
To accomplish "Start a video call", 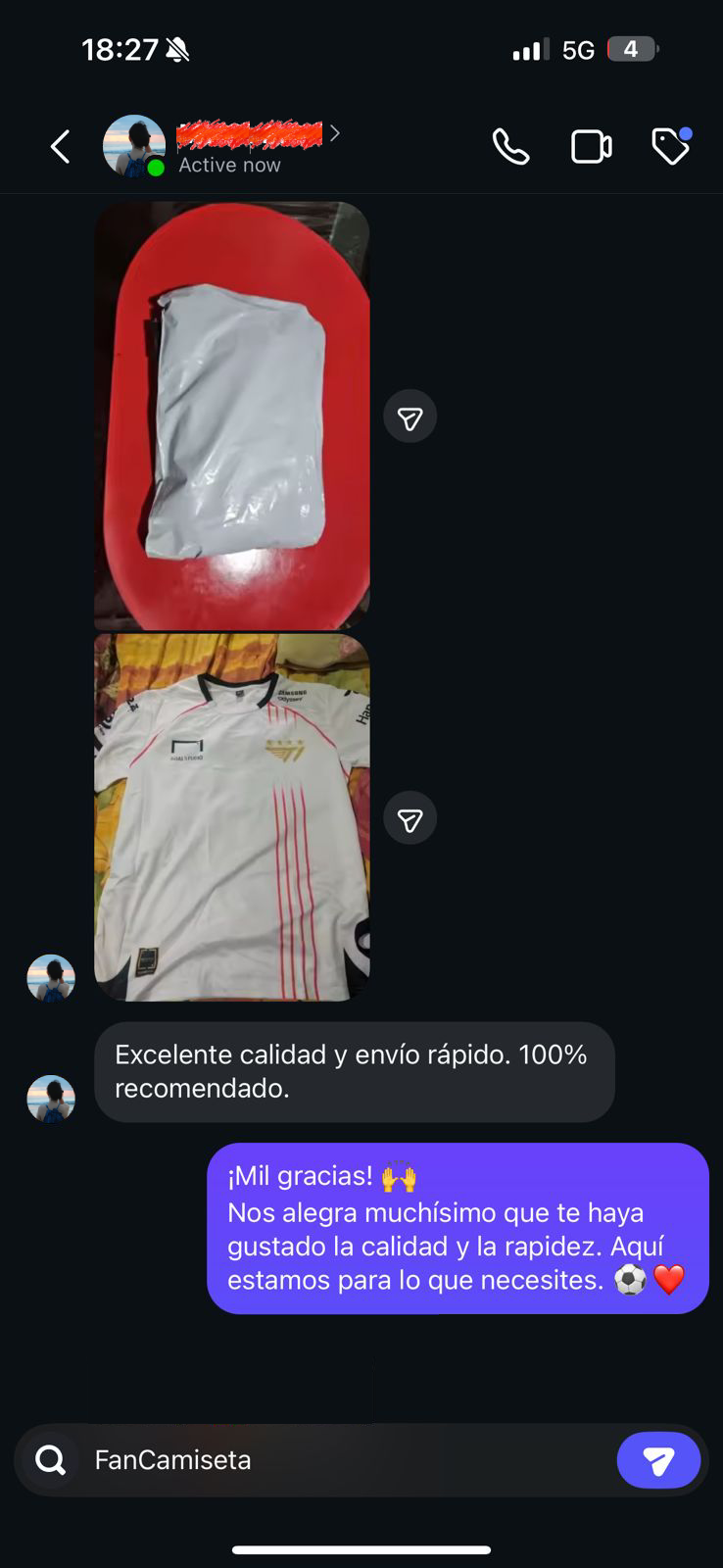I will [x=591, y=146].
